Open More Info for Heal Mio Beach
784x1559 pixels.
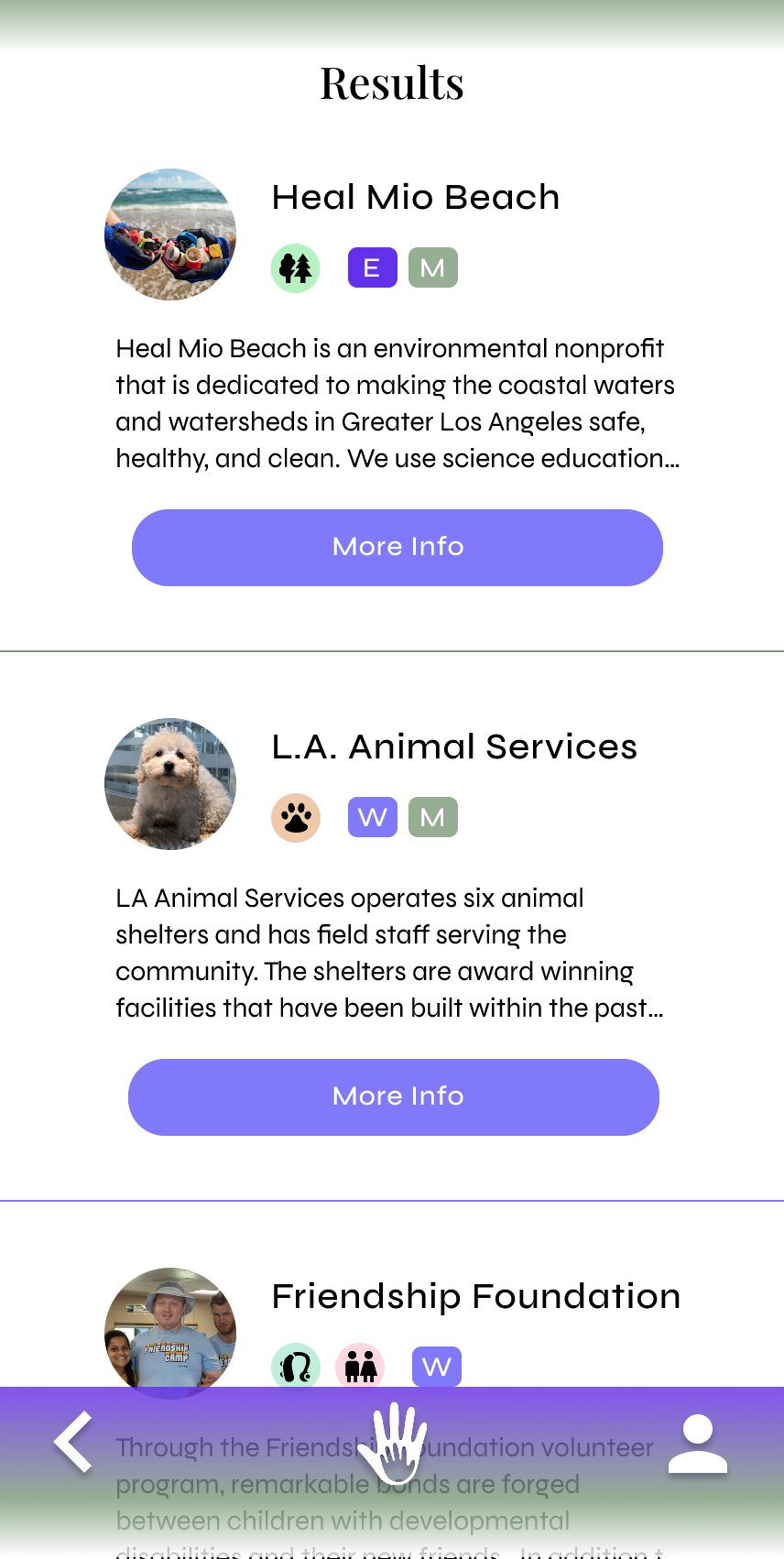(x=397, y=548)
